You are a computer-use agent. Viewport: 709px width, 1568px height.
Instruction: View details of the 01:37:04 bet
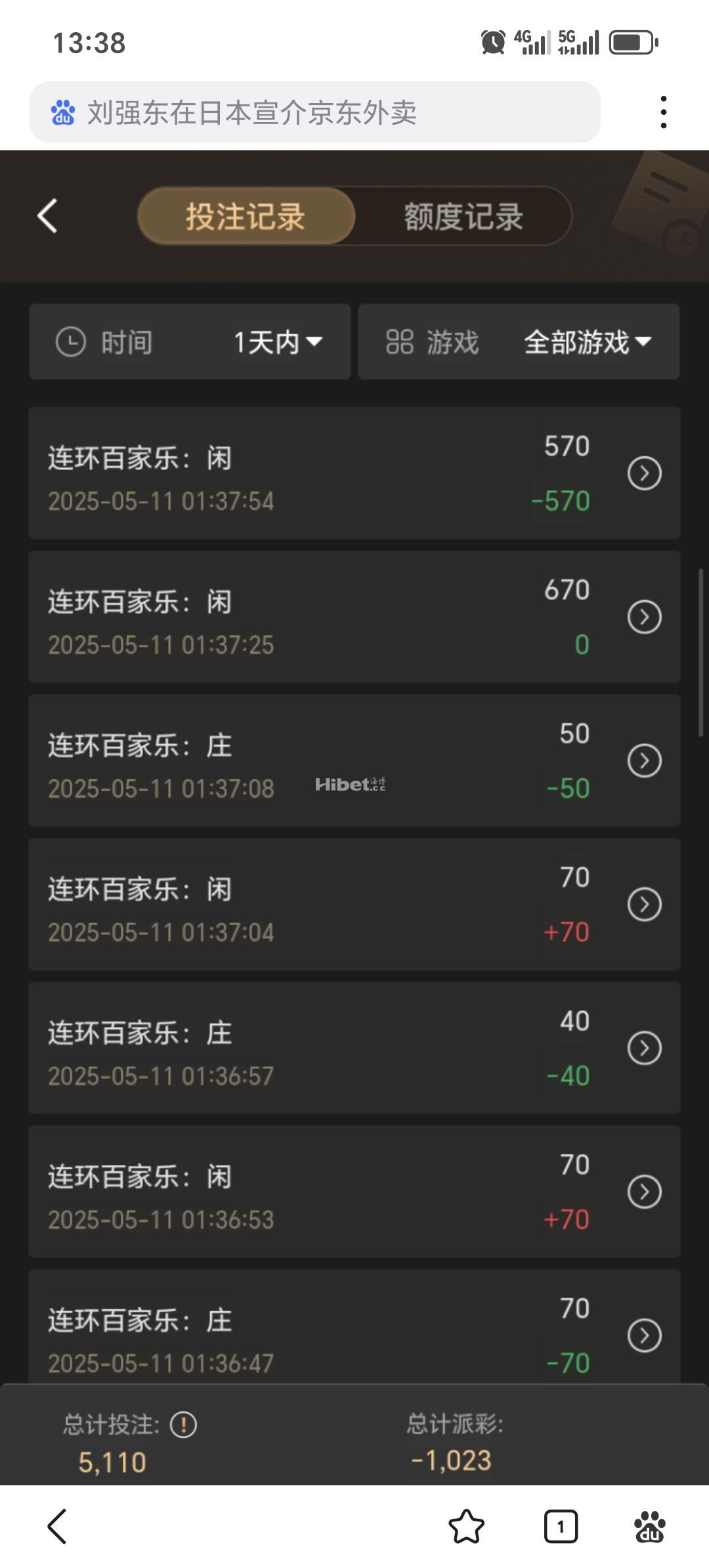pos(644,905)
